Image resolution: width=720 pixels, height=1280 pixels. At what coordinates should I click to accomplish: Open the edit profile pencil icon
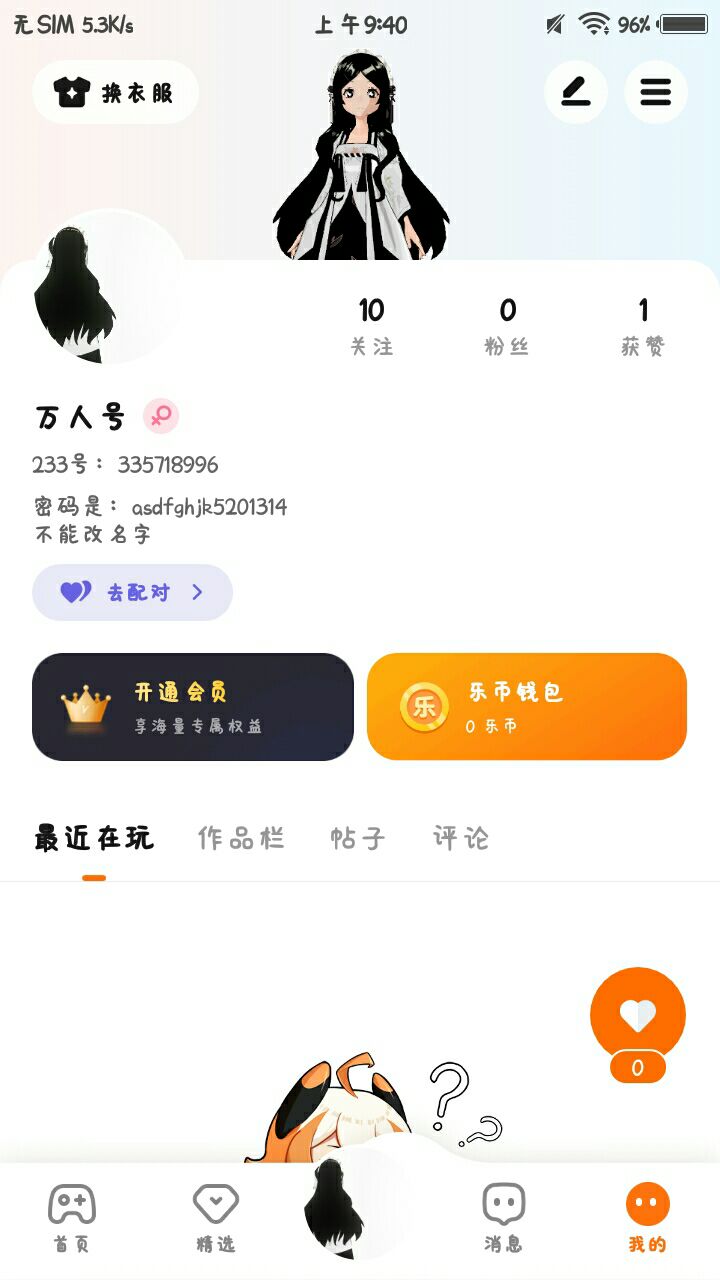(575, 93)
